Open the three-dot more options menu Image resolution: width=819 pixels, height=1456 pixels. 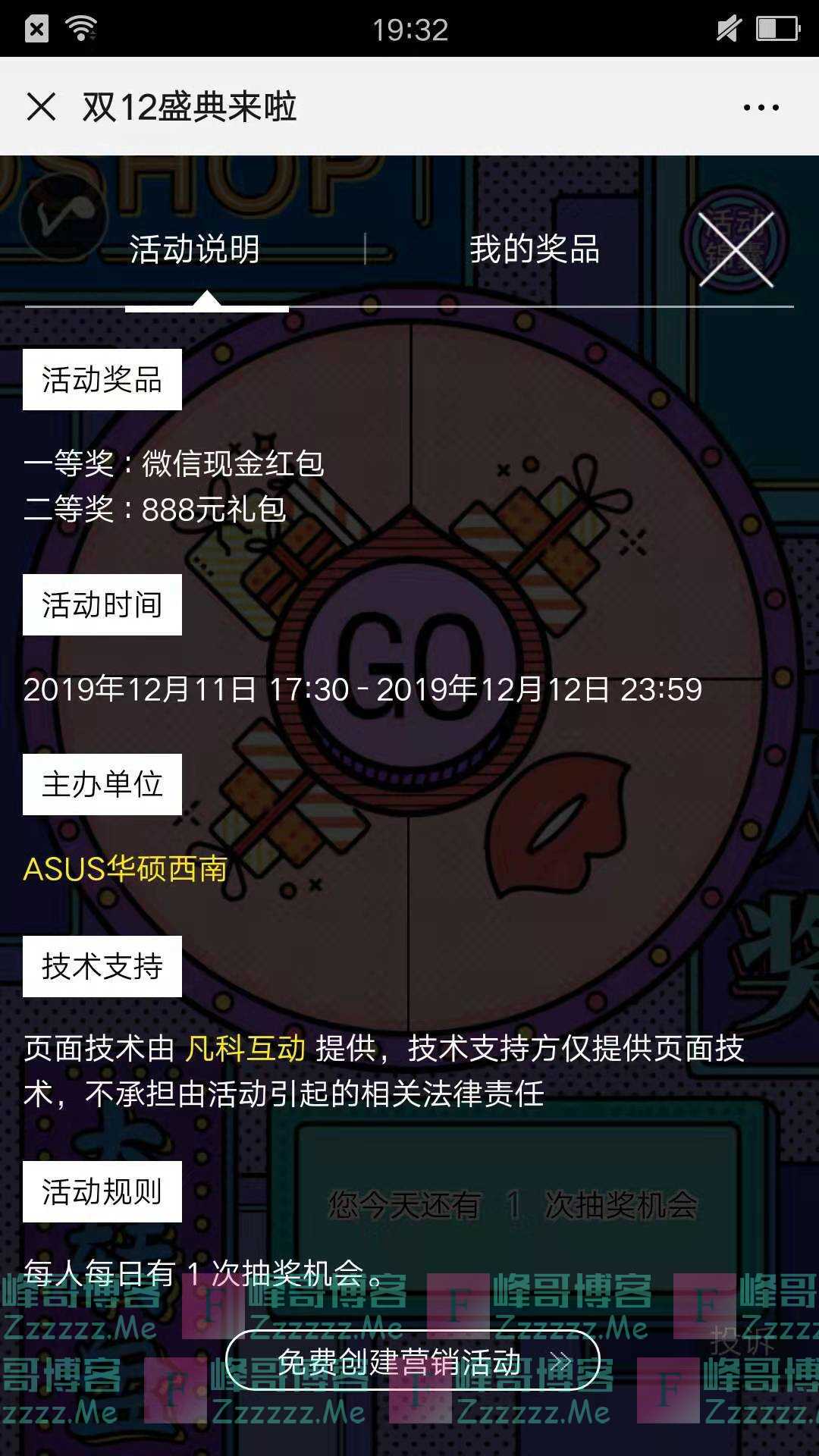761,107
